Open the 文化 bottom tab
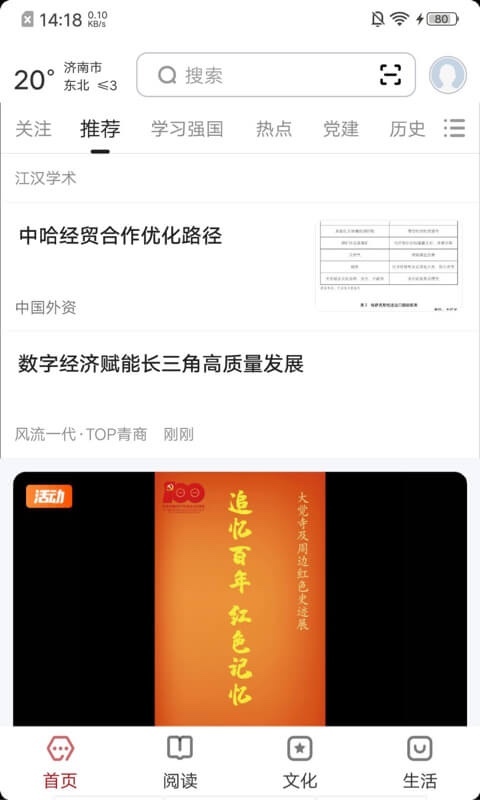The image size is (480, 800). (300, 763)
